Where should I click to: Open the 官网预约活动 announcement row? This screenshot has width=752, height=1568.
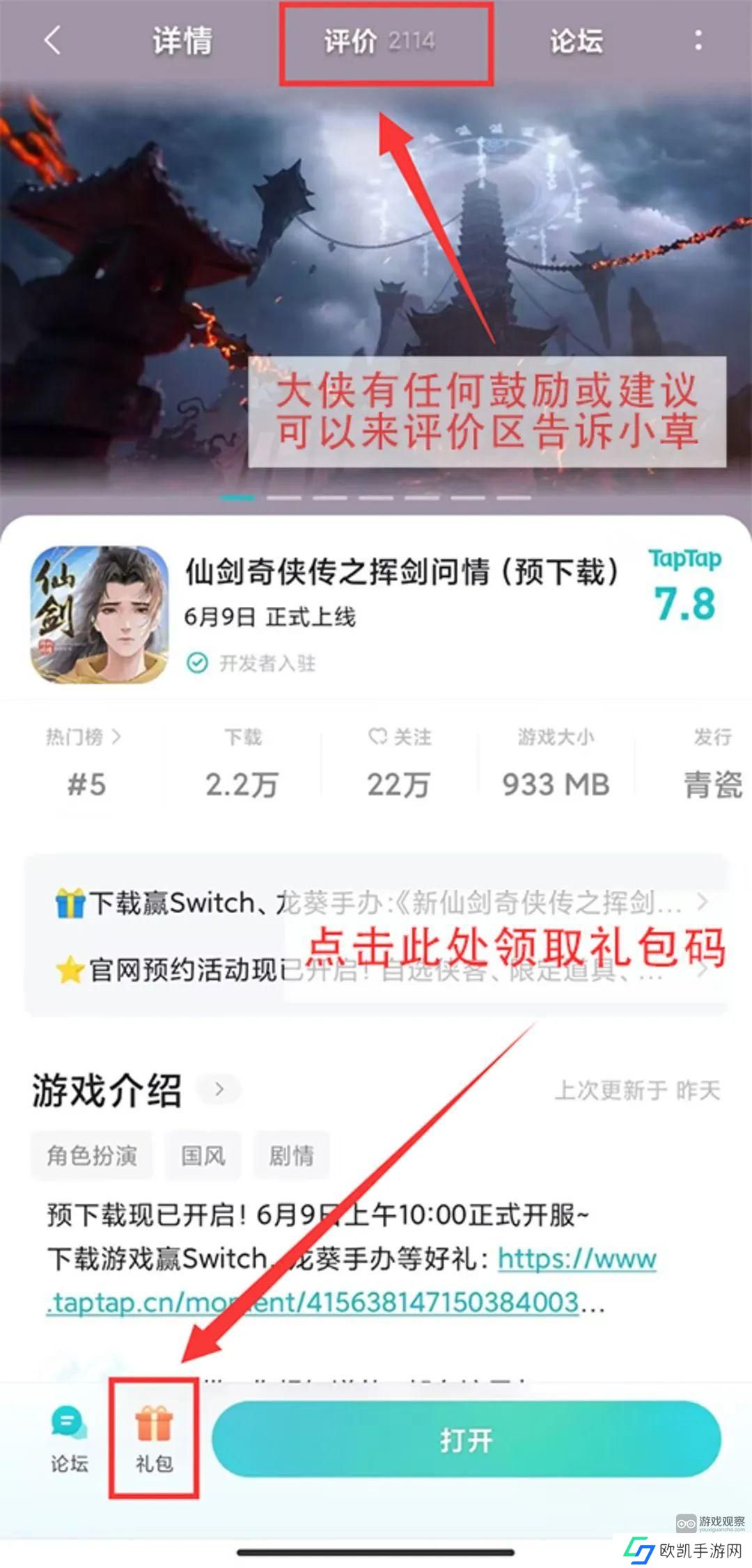point(376,969)
